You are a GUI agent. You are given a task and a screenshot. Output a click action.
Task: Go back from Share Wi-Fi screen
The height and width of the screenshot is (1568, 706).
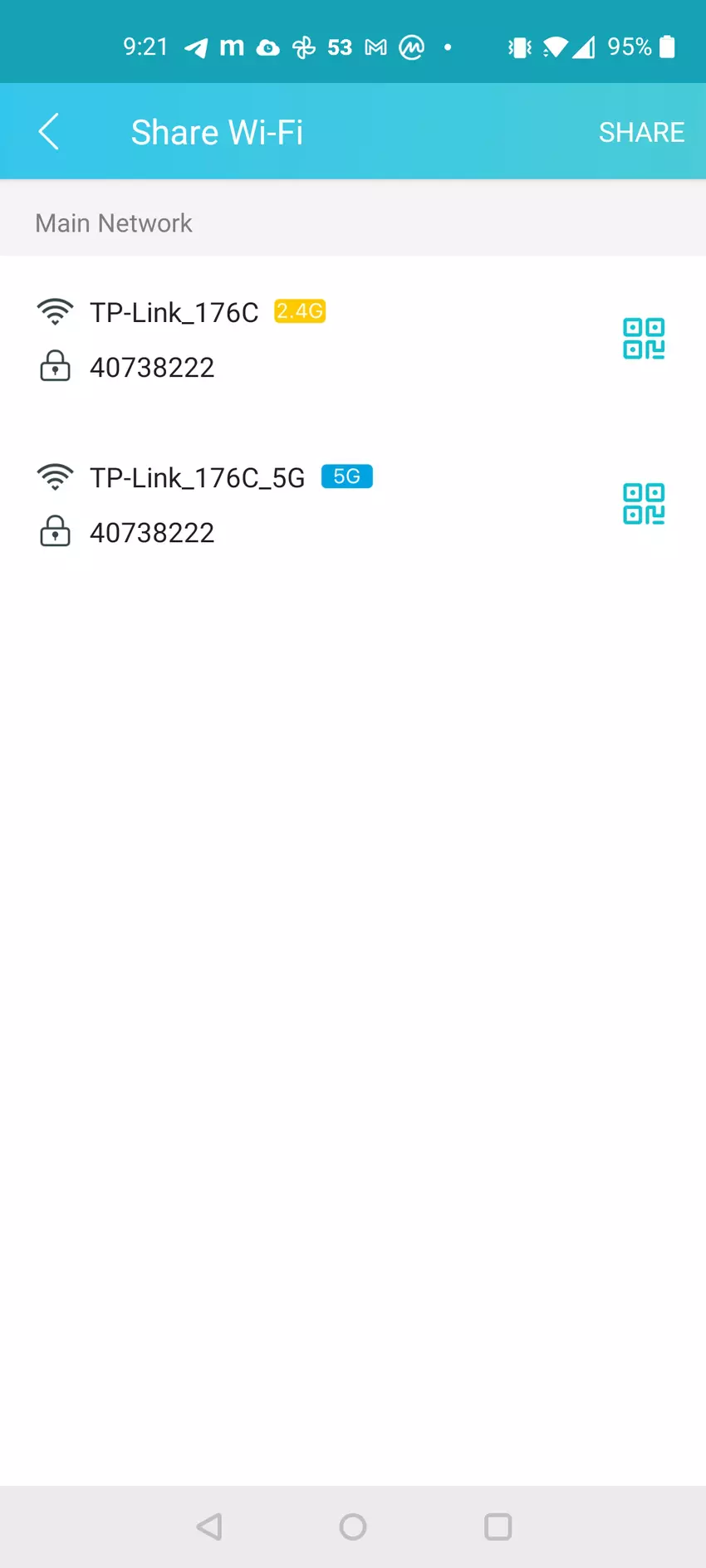(49, 132)
